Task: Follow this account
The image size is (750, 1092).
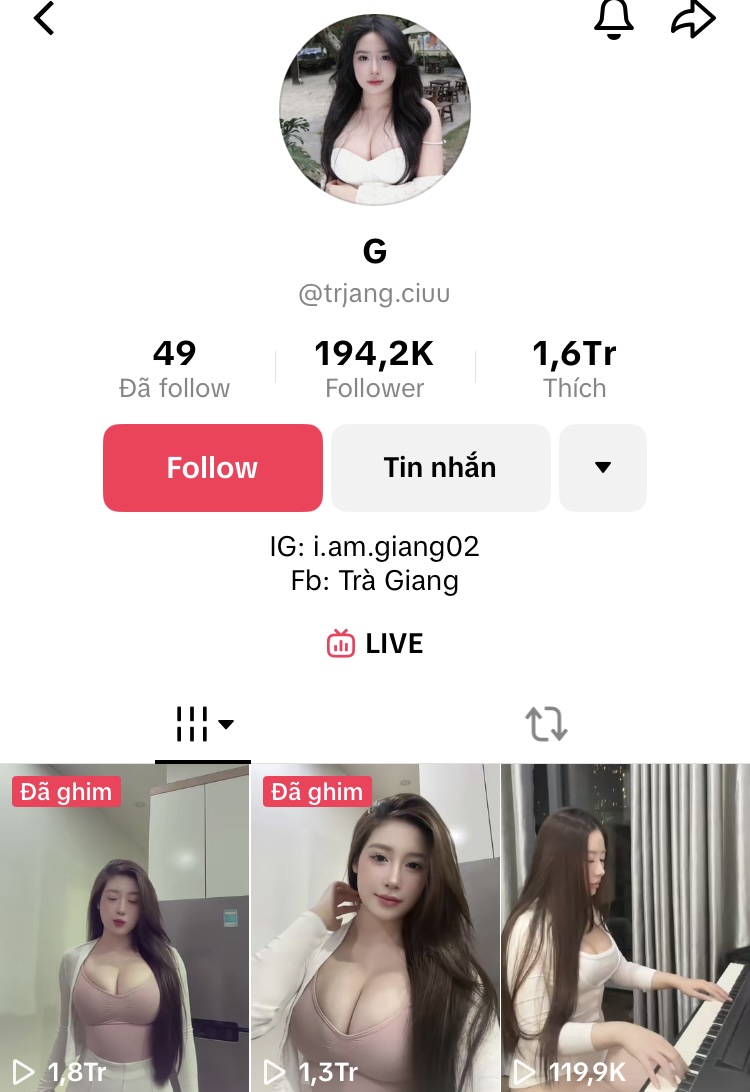Action: pos(213,468)
